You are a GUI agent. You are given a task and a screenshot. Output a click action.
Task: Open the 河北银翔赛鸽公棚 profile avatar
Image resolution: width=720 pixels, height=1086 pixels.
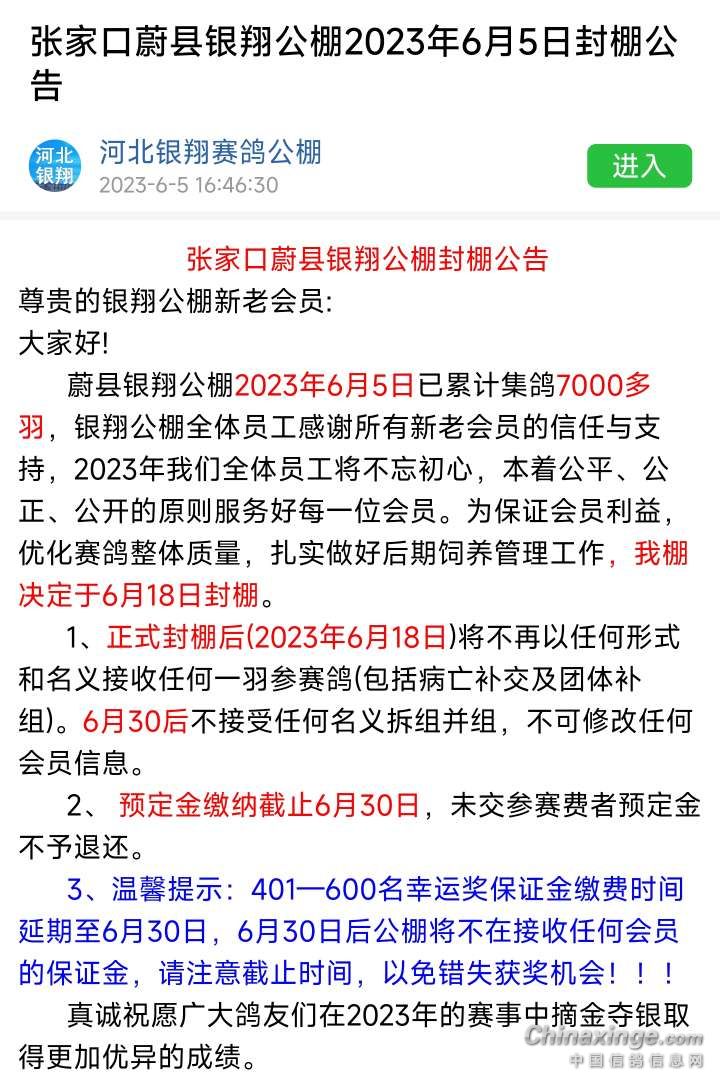[54, 166]
